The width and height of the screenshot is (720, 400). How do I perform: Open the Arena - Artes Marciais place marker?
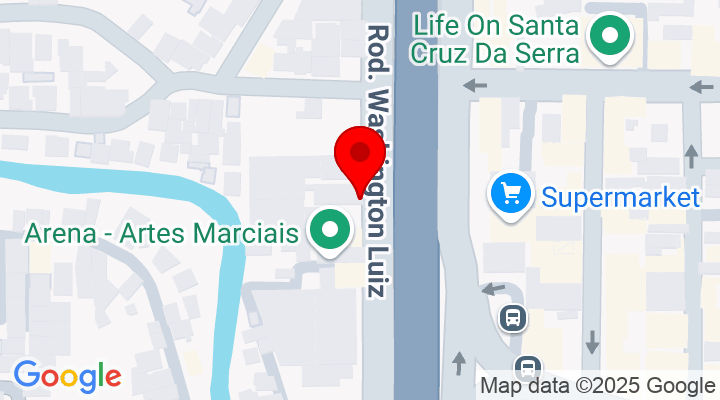tap(328, 231)
